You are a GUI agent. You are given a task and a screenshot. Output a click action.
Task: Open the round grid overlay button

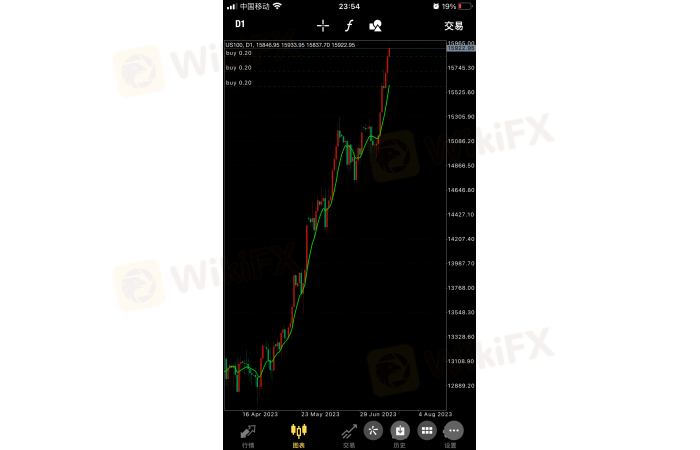[426, 431]
